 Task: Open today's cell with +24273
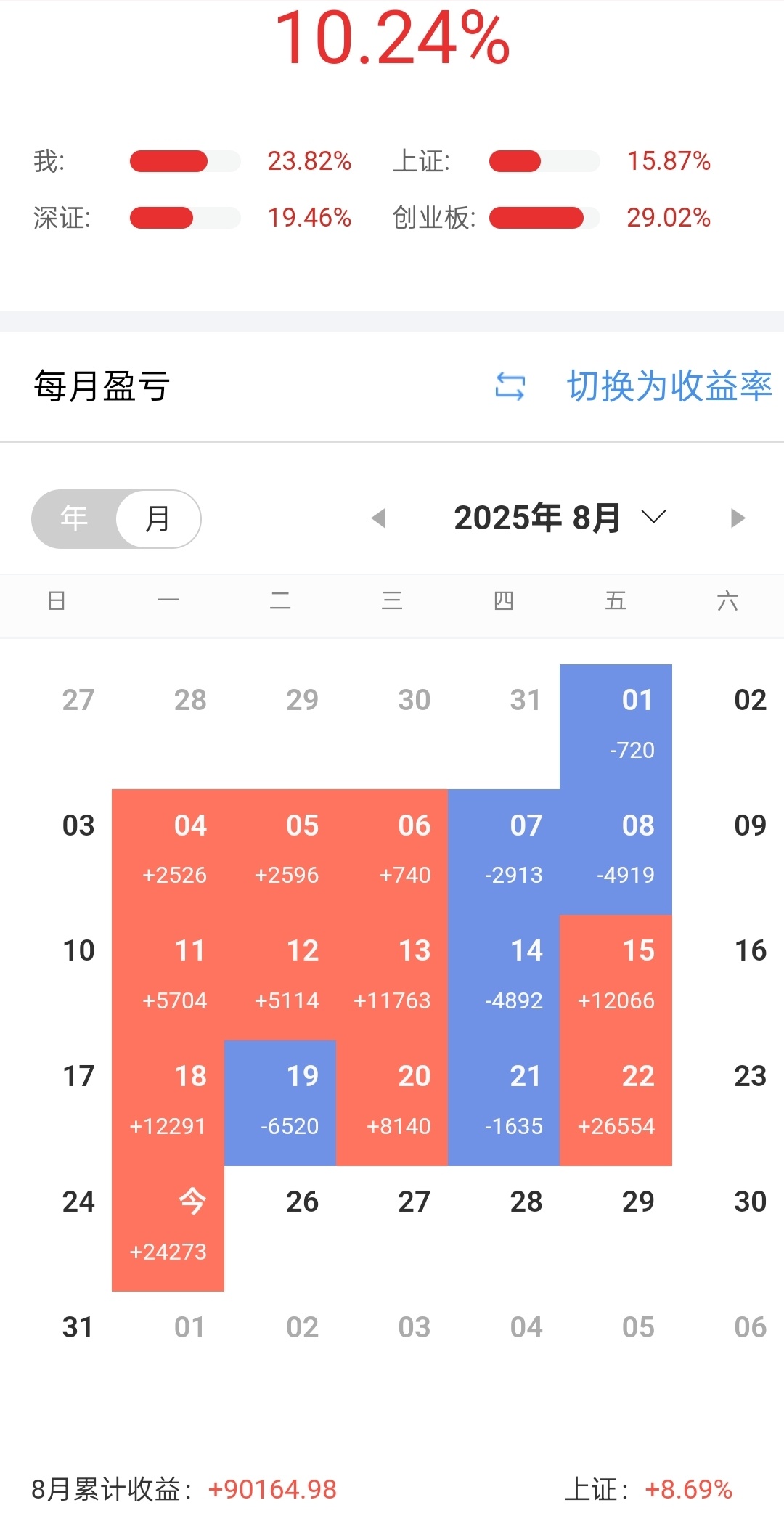168,1228
